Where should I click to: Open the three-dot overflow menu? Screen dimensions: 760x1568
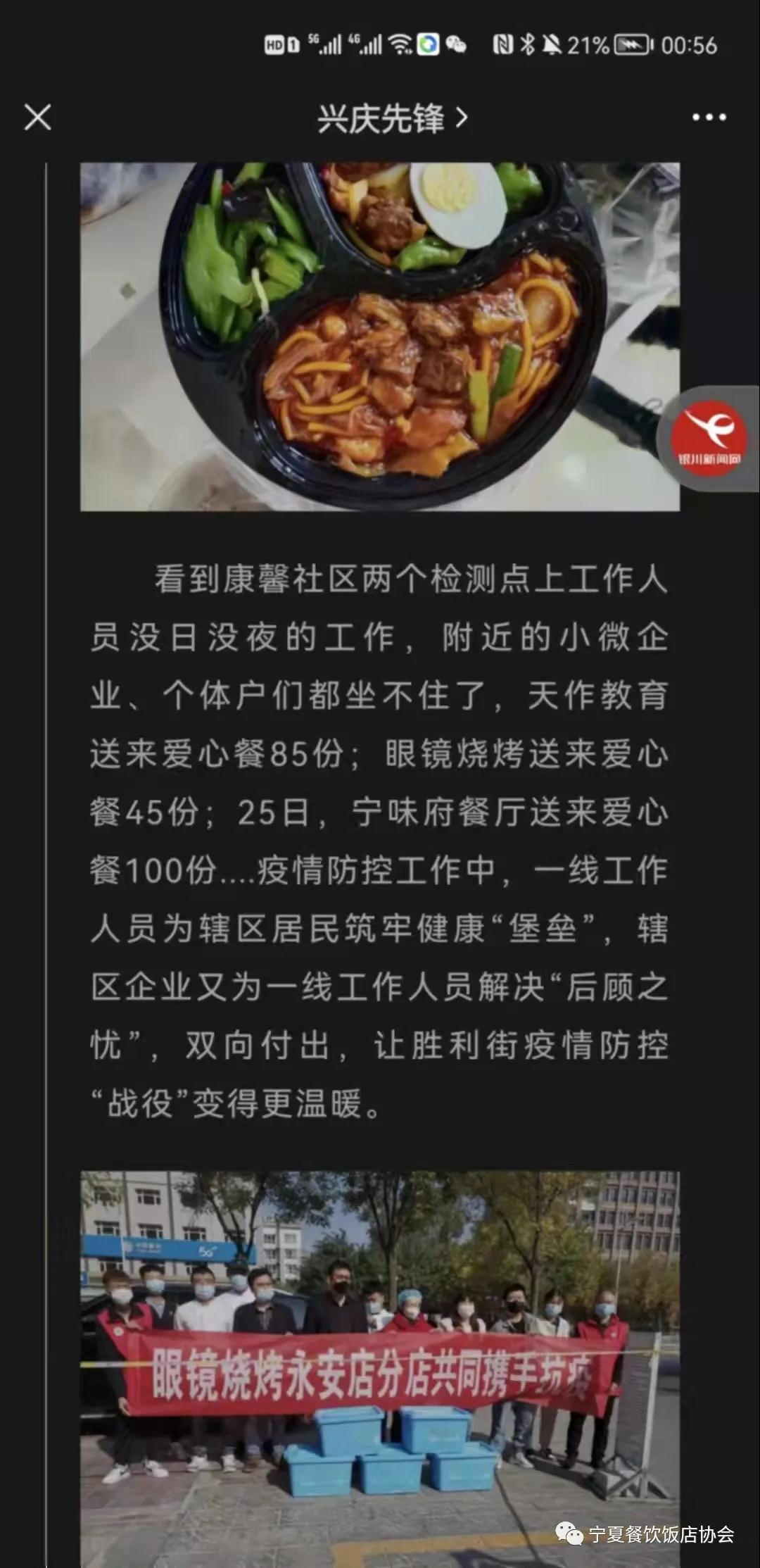709,118
